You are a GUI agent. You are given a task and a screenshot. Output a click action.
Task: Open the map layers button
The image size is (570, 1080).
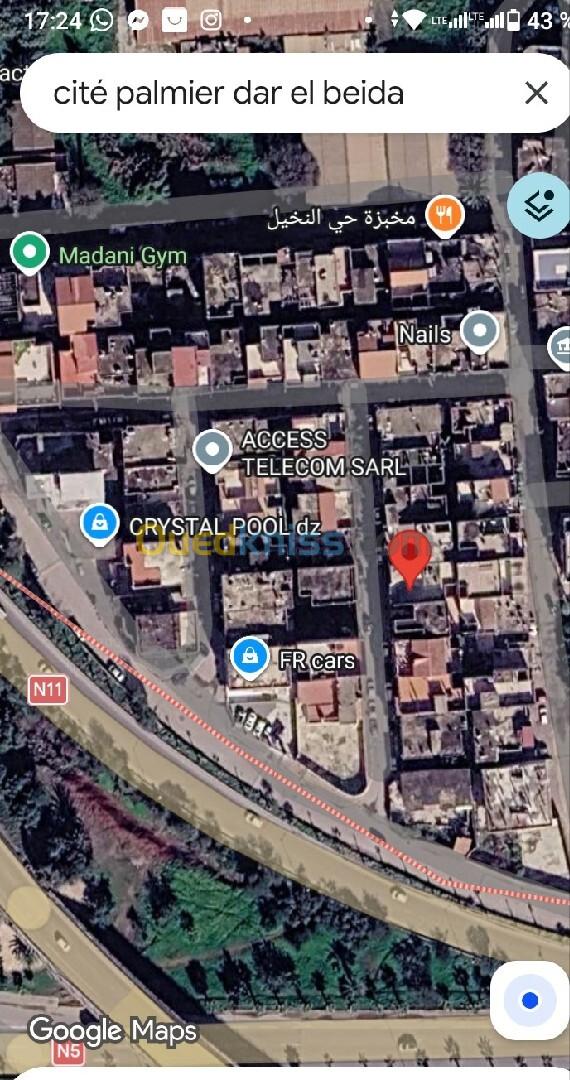pyautogui.click(x=539, y=205)
